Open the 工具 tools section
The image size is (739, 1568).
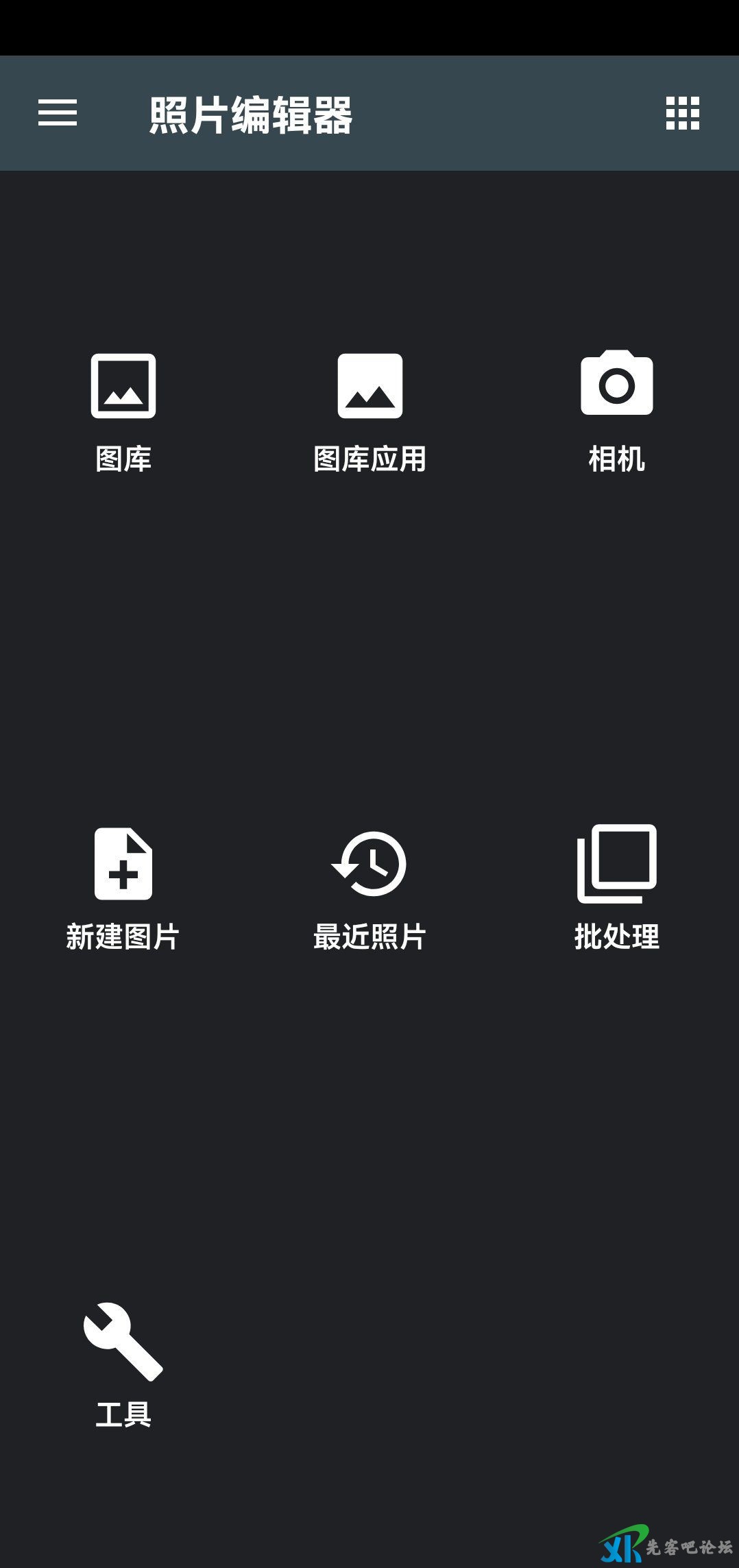coord(123,1366)
